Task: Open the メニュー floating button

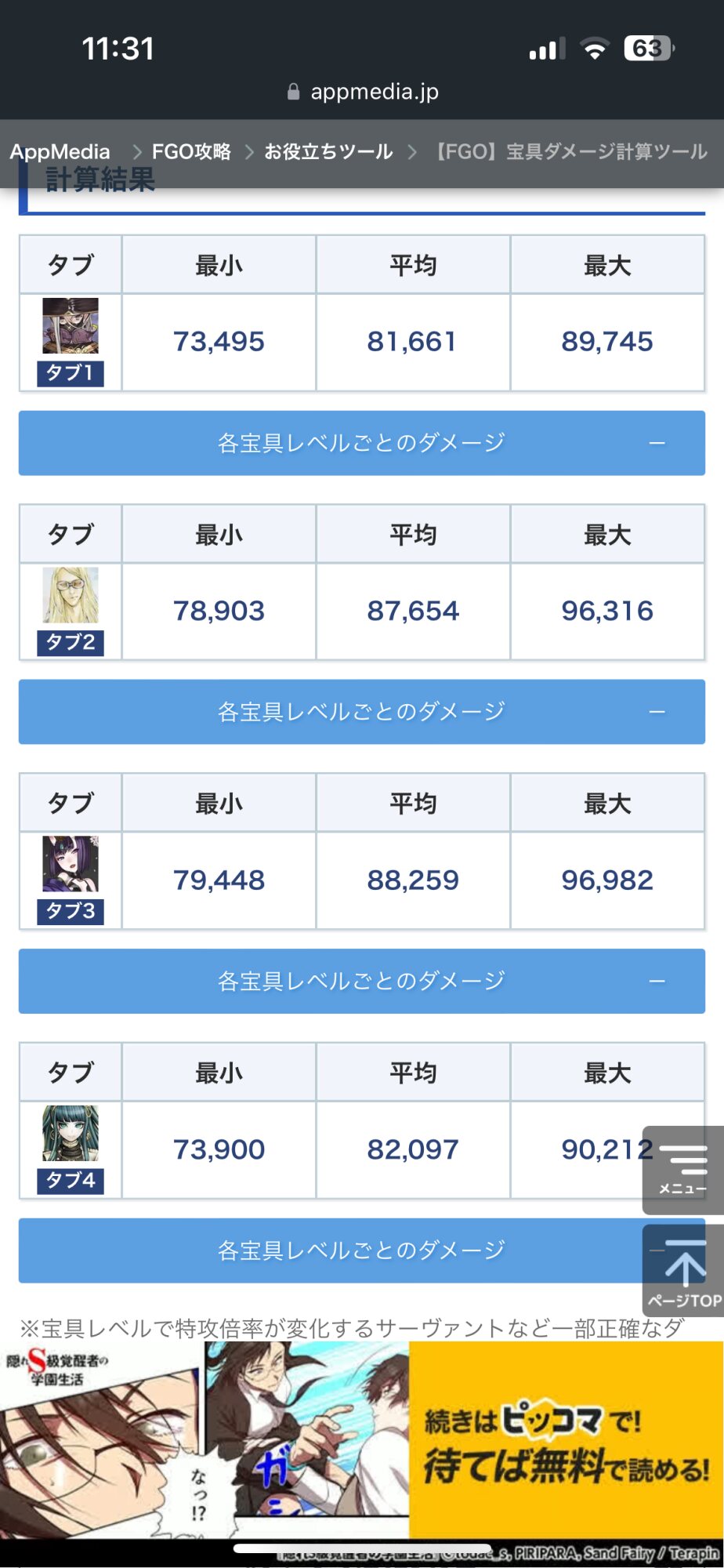Action: point(683,1170)
